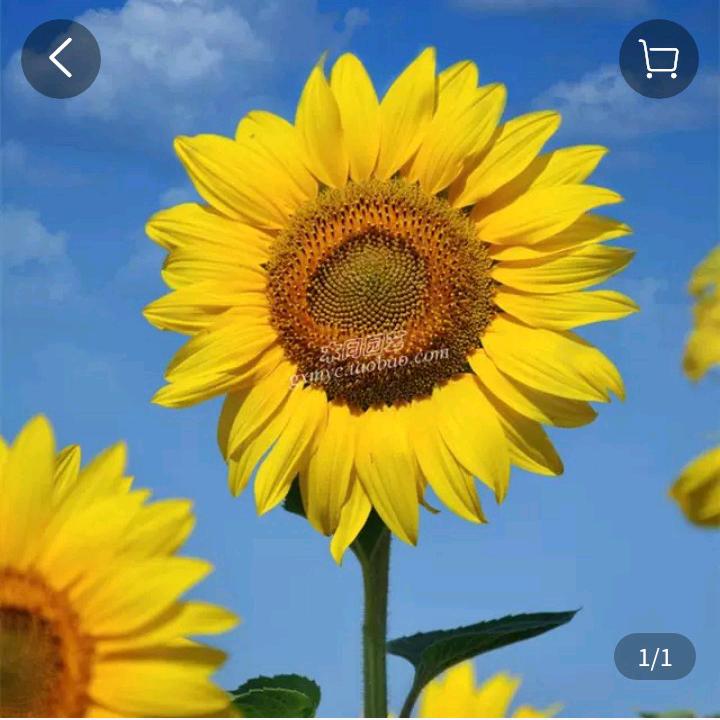
Task: Go back using the arrow icon
Action: point(61,59)
